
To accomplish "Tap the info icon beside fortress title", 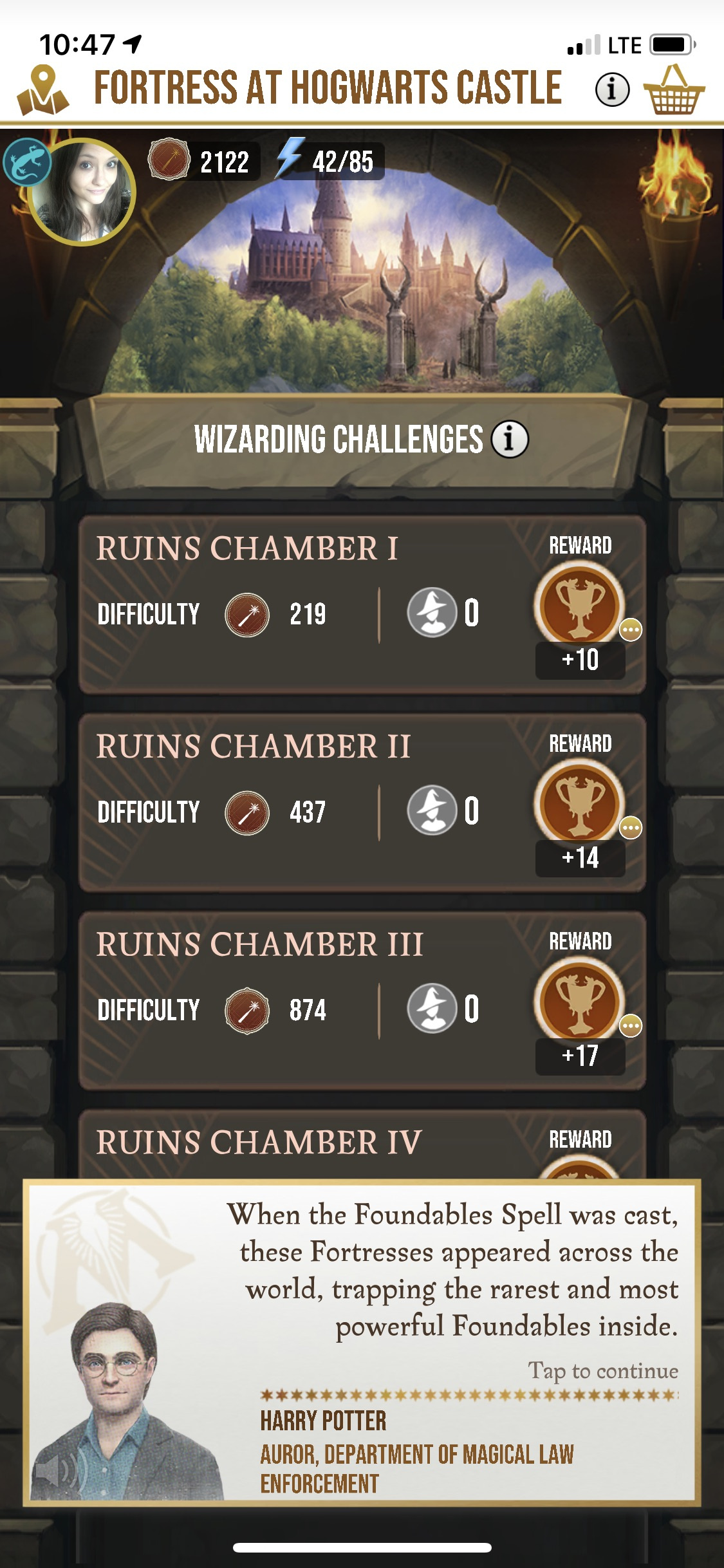I will click(611, 89).
